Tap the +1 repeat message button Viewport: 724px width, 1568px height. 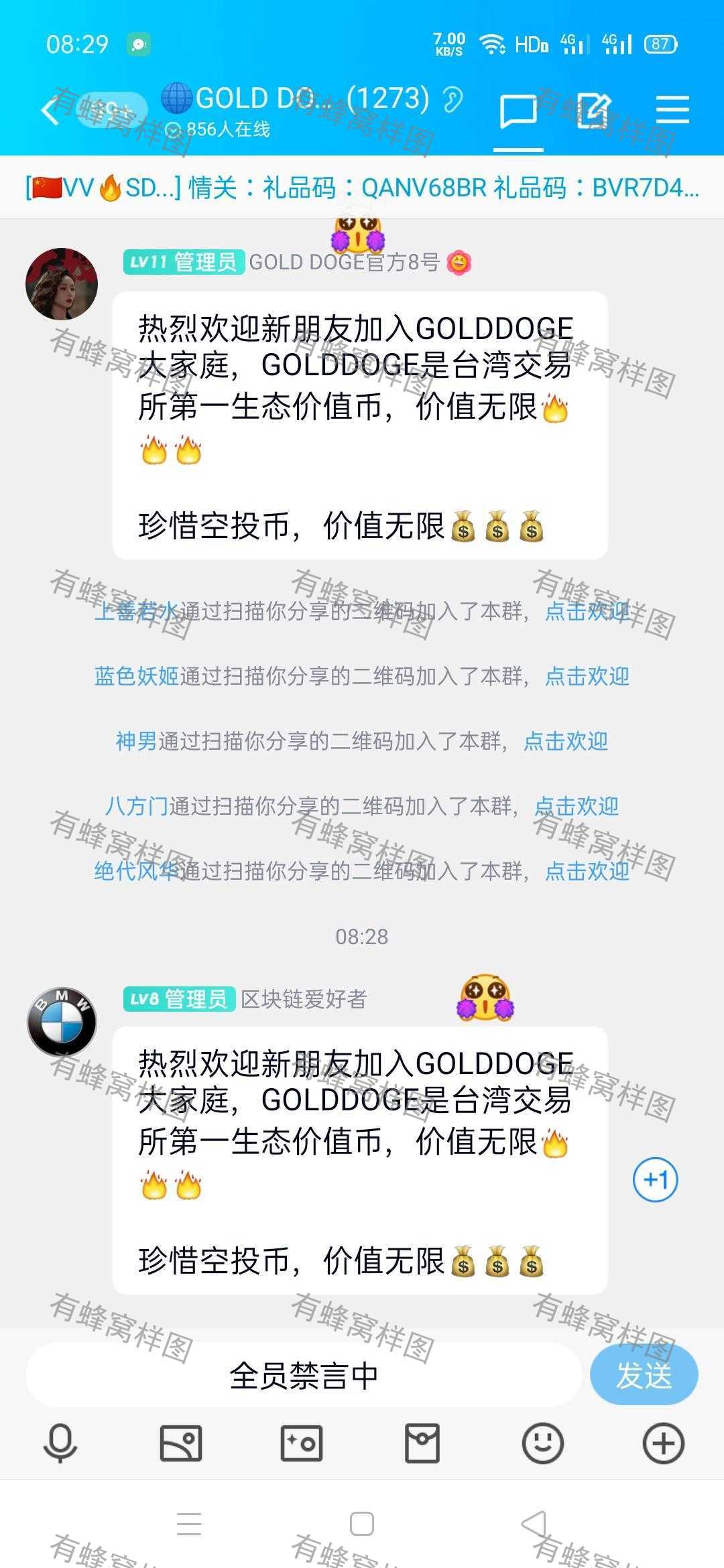tap(655, 1179)
